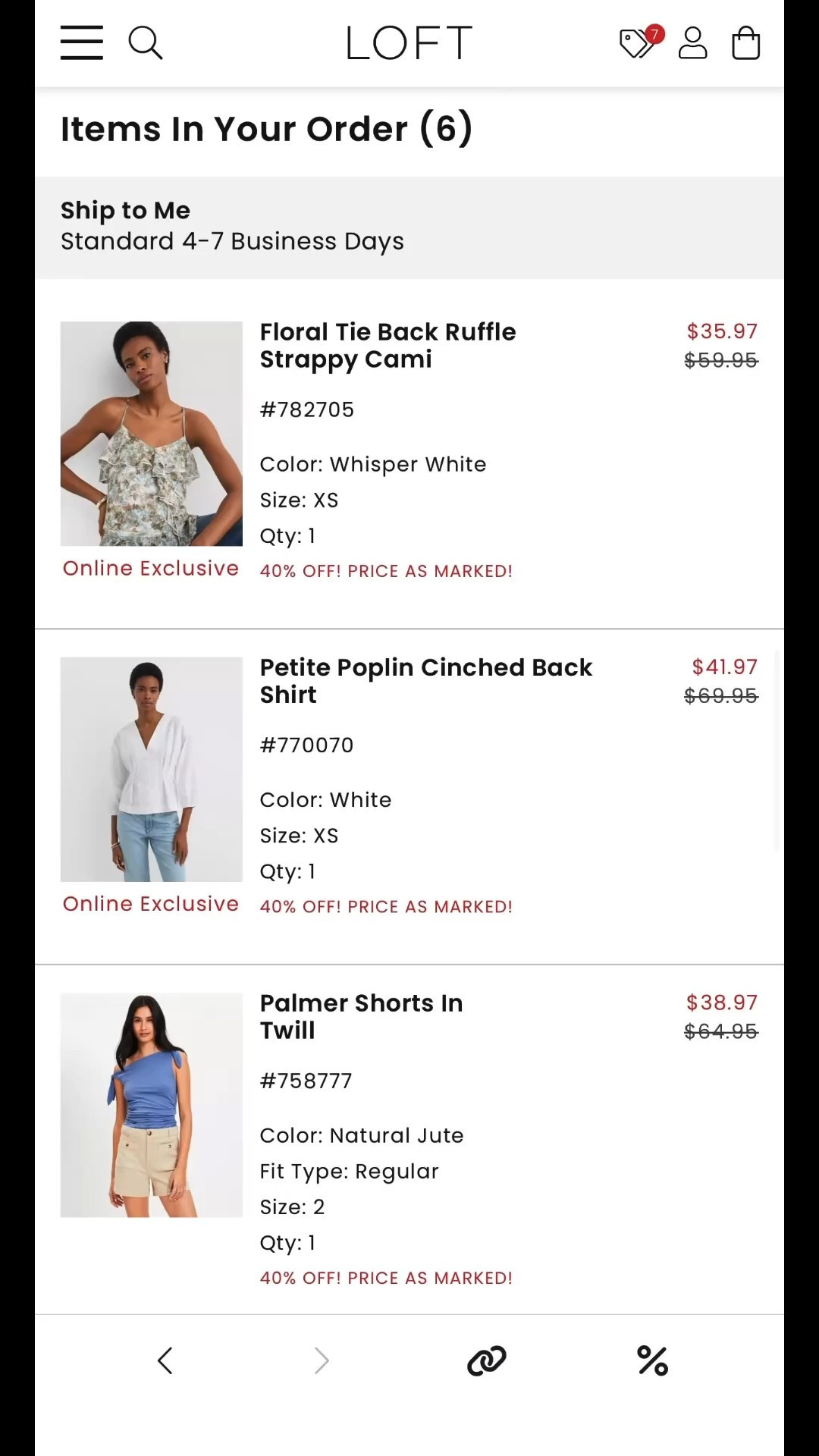819x1456 pixels.
Task: Click the back arrow at the bottom
Action: (165, 1360)
